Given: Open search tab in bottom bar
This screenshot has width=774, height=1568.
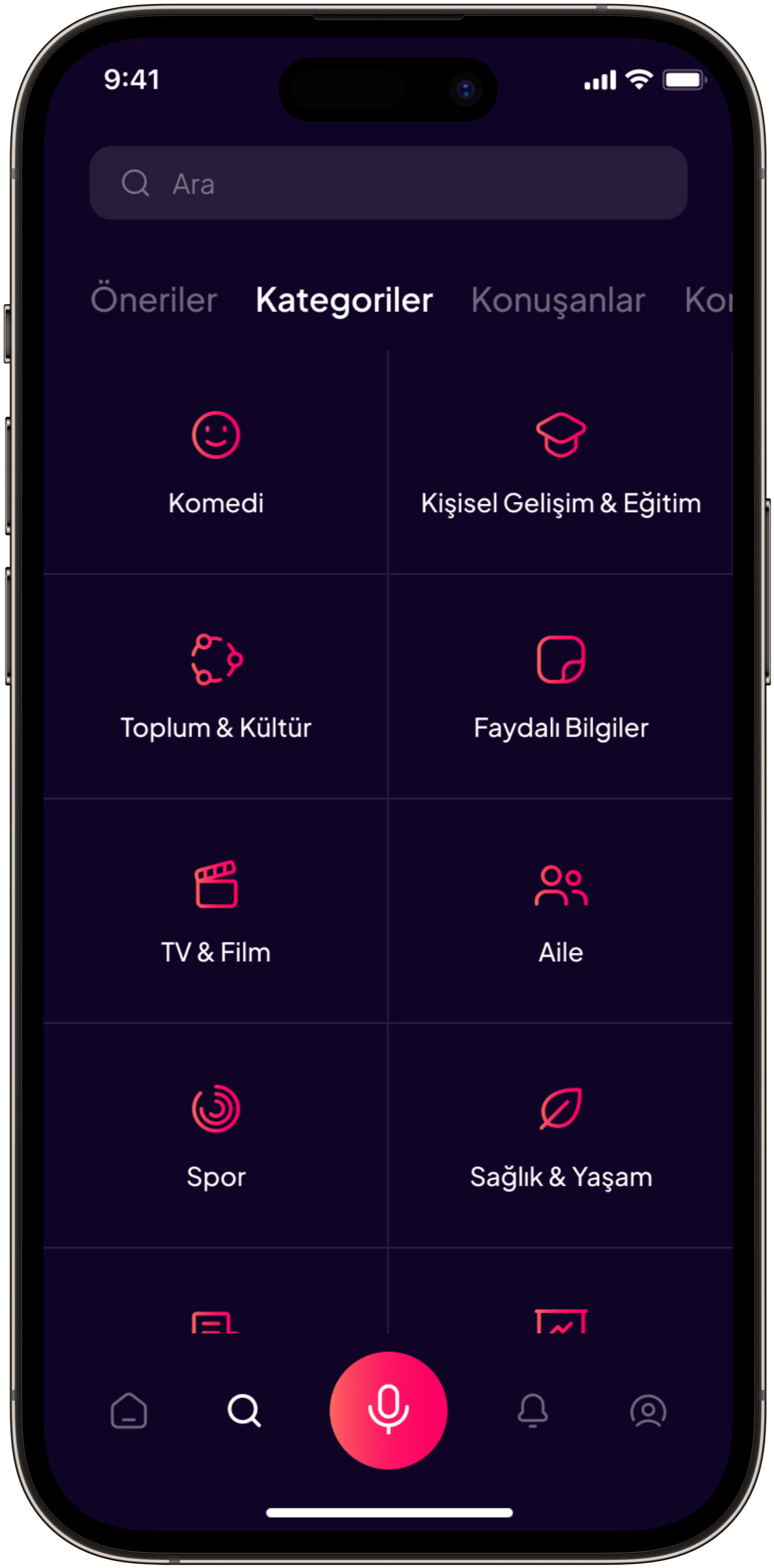Looking at the screenshot, I should [x=244, y=1411].
